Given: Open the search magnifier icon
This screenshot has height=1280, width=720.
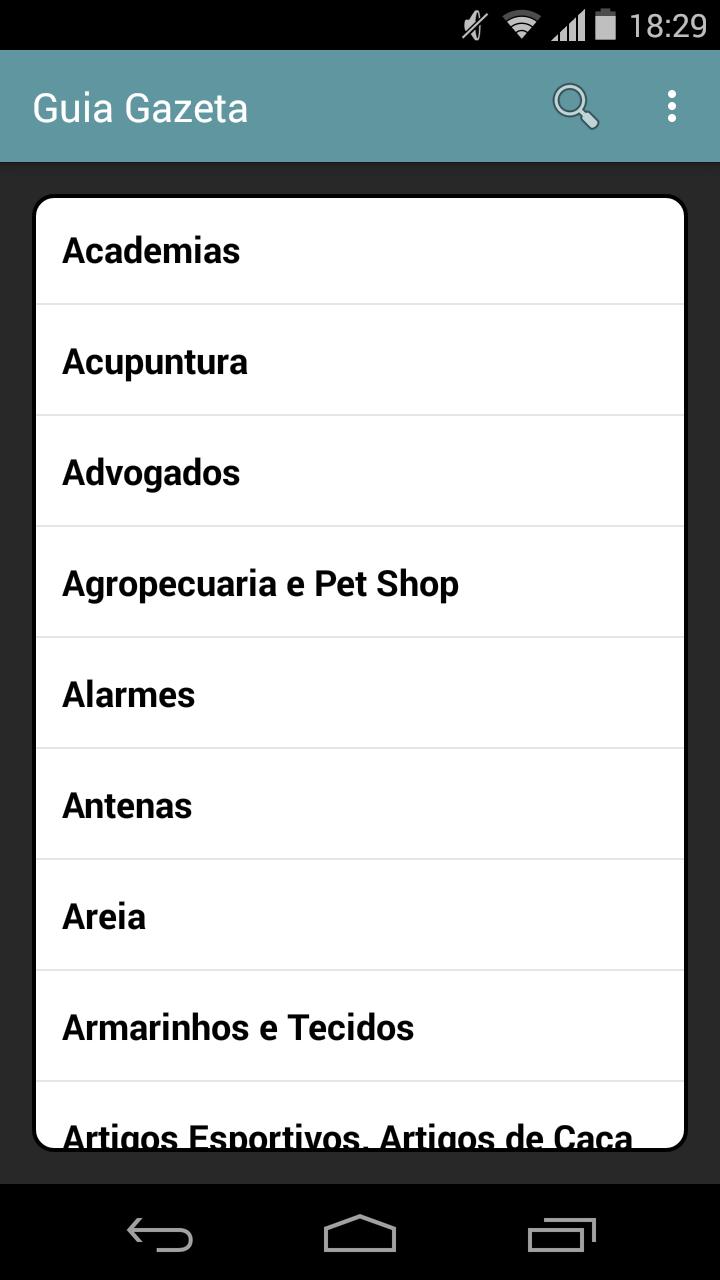Looking at the screenshot, I should point(575,106).
